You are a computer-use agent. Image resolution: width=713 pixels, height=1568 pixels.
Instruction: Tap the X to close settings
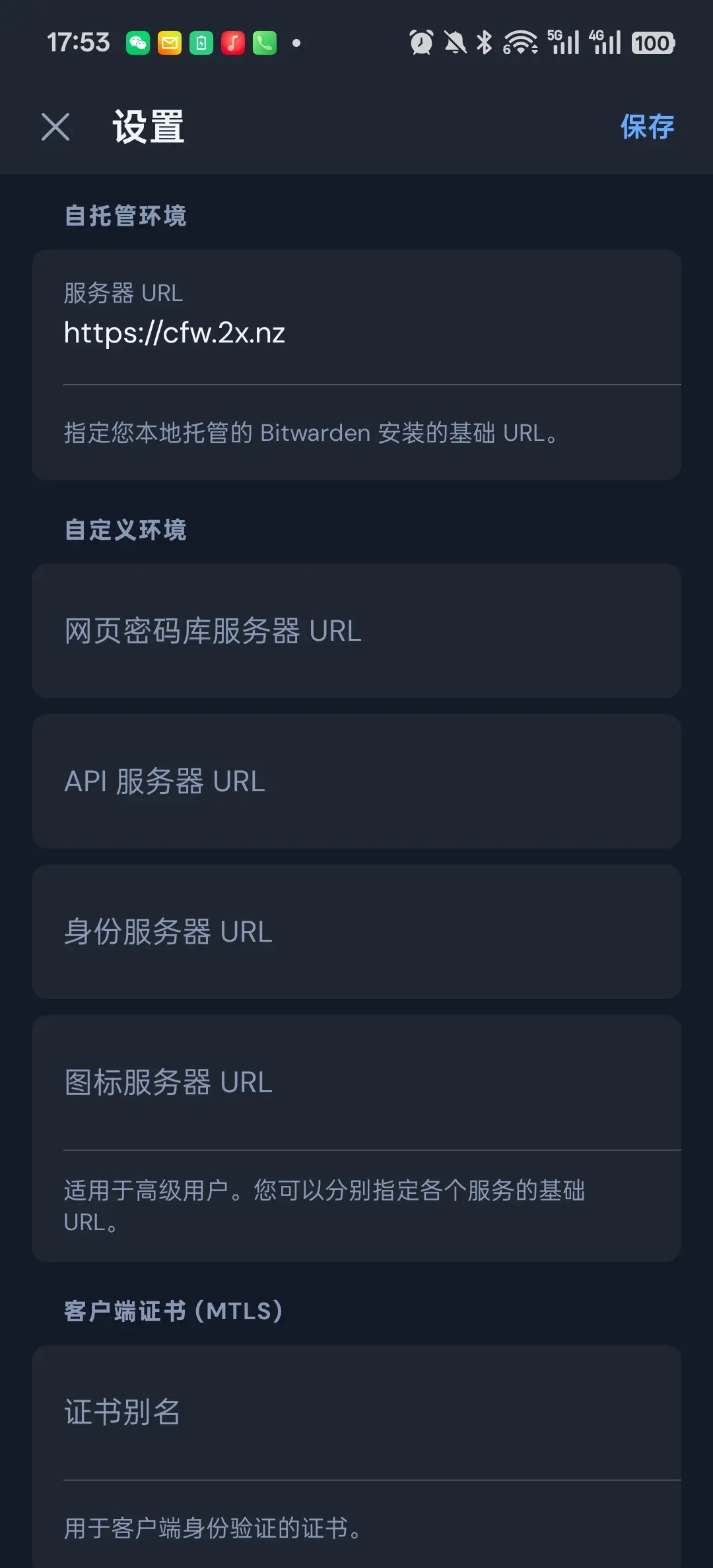click(x=55, y=127)
